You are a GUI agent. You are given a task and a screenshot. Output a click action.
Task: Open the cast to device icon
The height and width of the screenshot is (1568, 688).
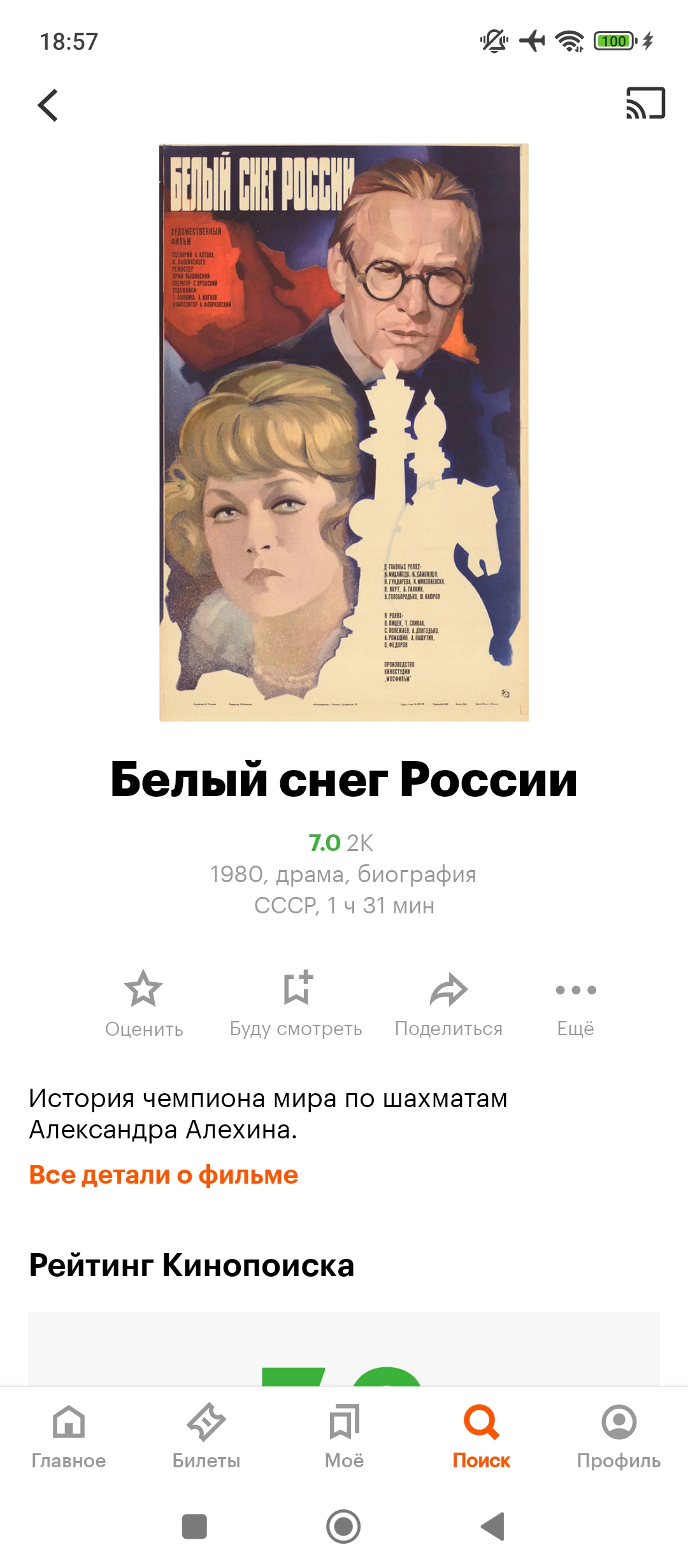[x=645, y=103]
